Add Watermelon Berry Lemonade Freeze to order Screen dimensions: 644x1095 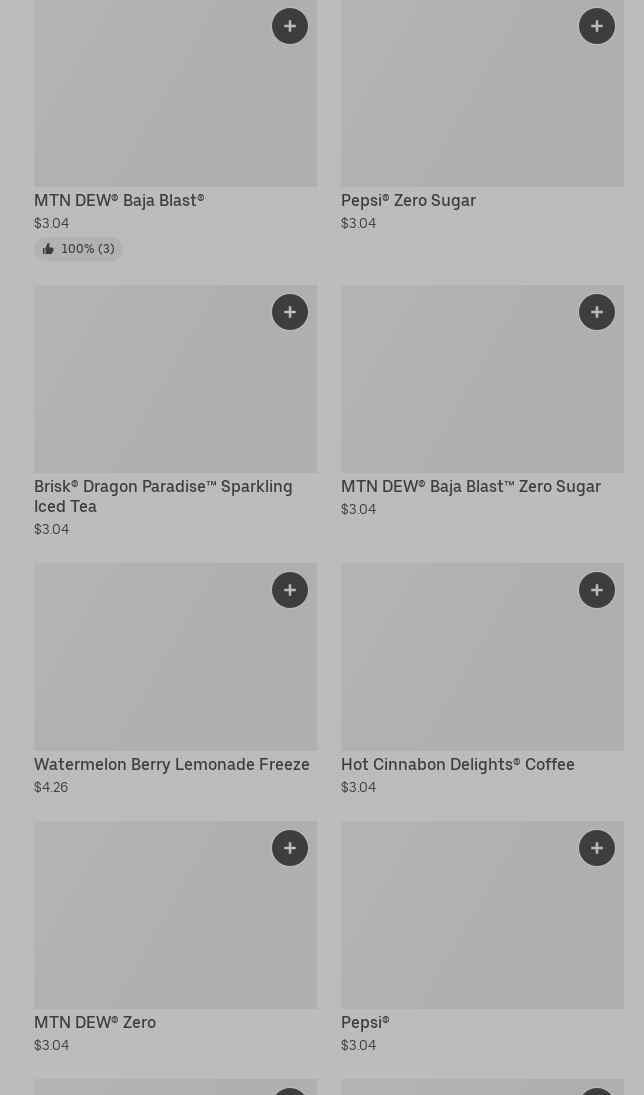tap(290, 590)
